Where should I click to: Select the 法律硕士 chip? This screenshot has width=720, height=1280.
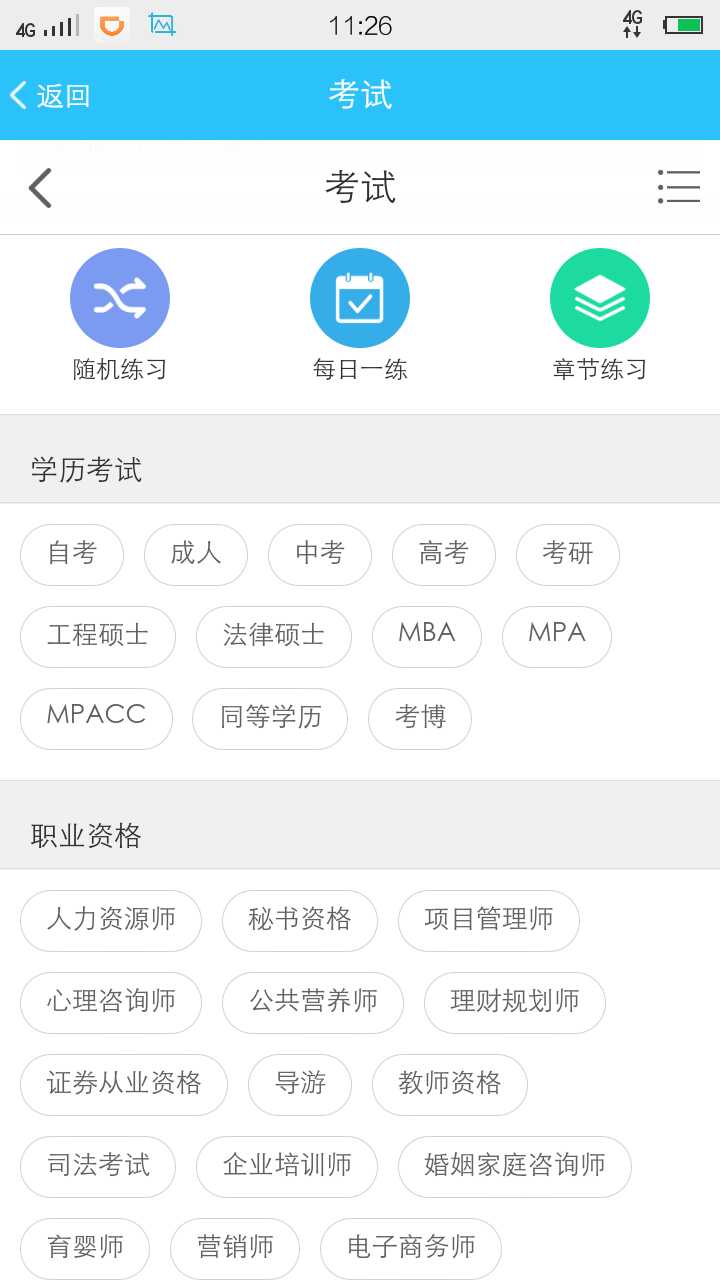[274, 637]
